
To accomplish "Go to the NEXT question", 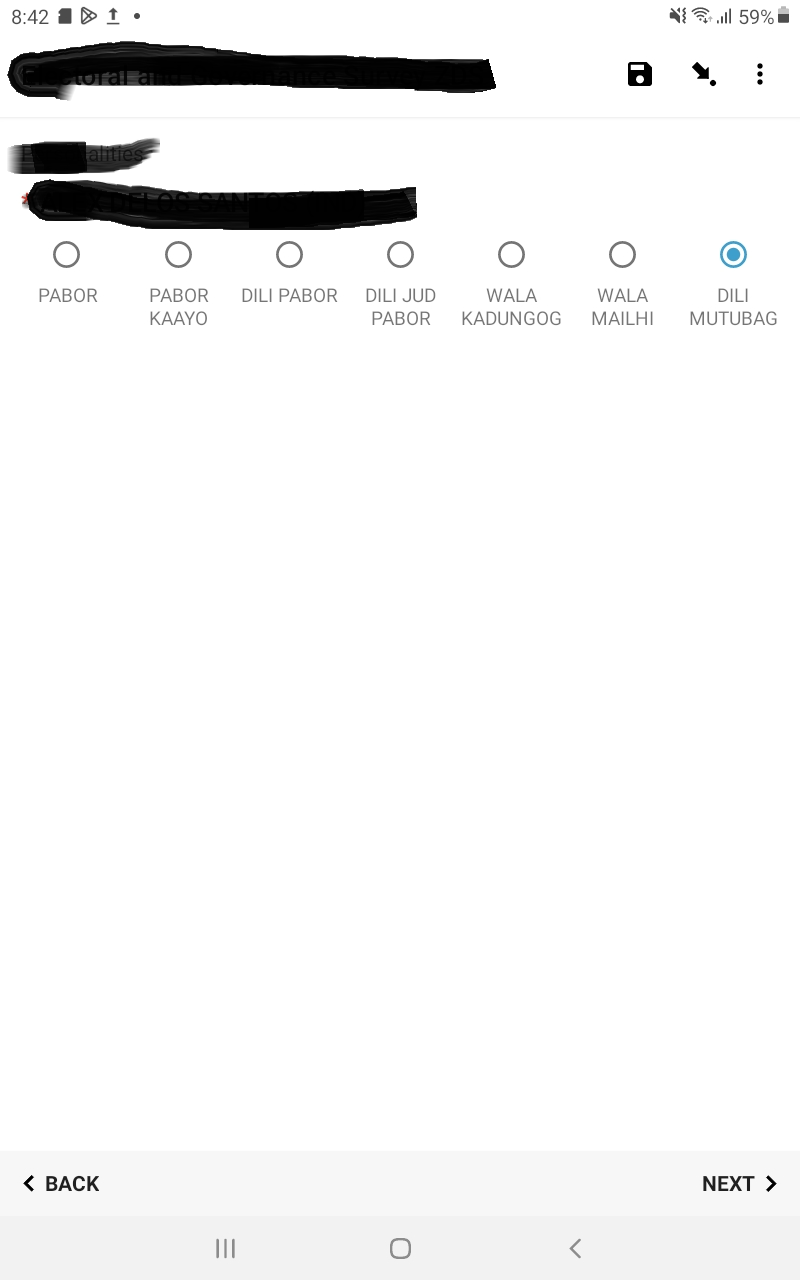I will (739, 1184).
